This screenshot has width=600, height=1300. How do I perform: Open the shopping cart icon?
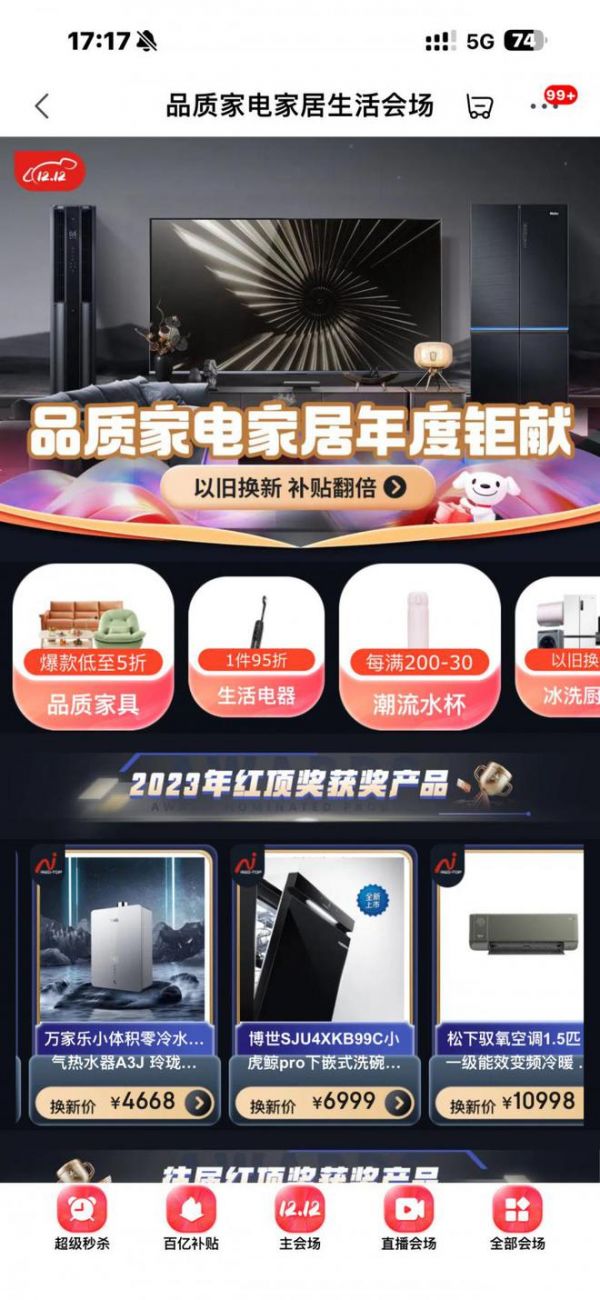(480, 106)
